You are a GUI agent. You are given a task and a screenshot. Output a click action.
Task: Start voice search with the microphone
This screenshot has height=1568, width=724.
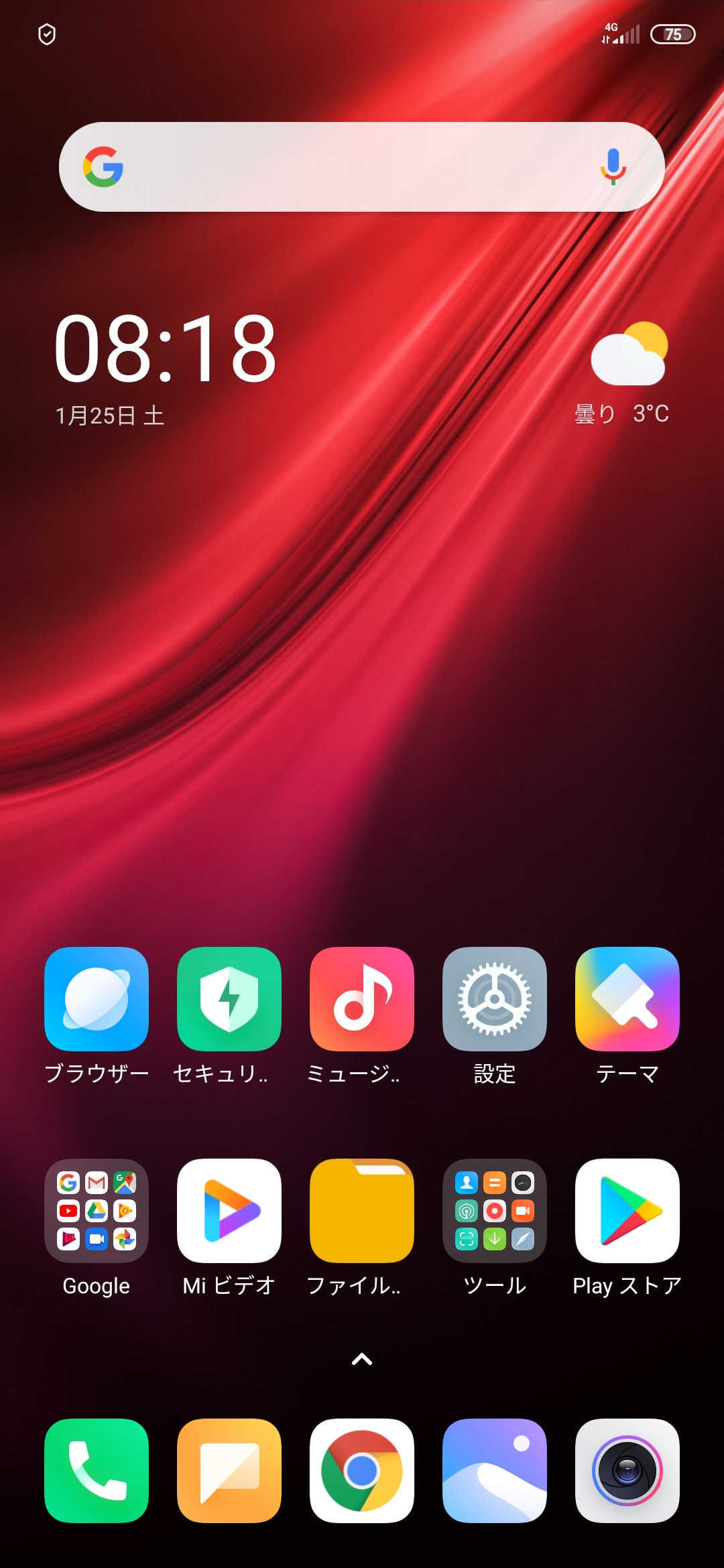[x=613, y=167]
